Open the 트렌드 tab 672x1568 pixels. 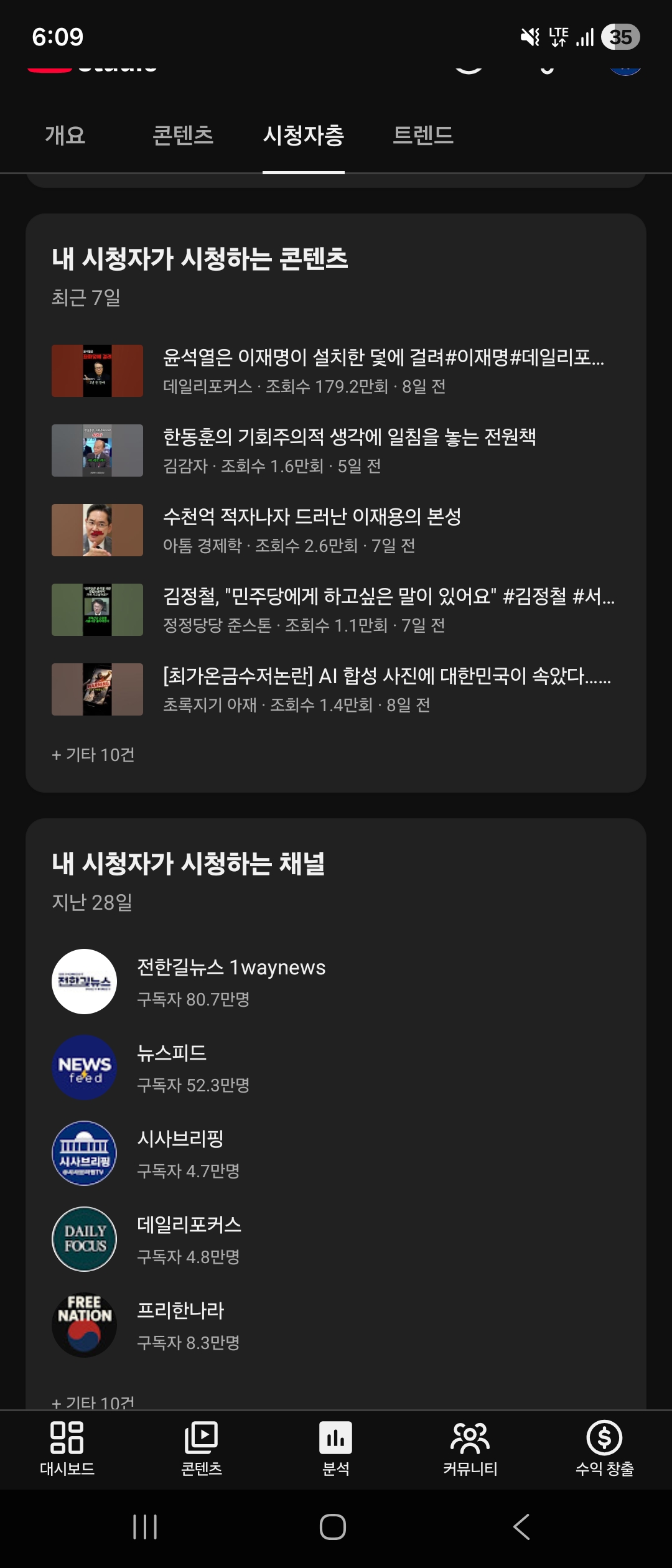pyautogui.click(x=423, y=135)
